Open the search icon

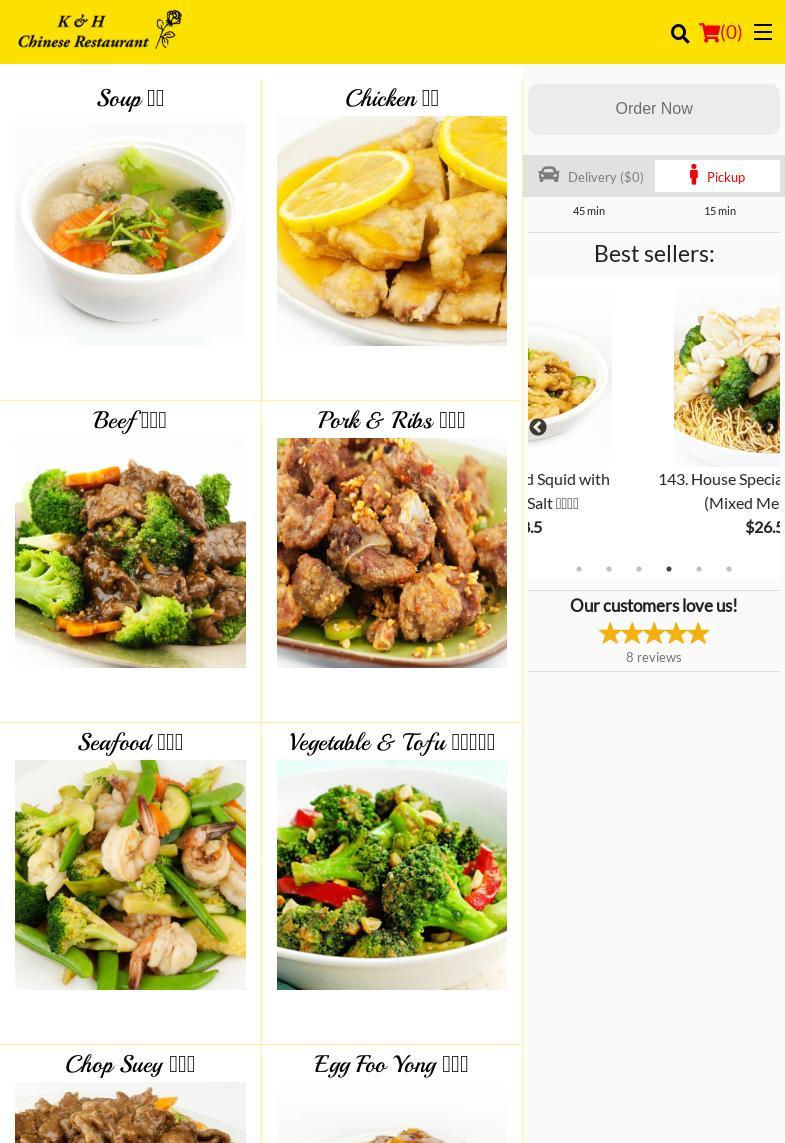(x=680, y=34)
